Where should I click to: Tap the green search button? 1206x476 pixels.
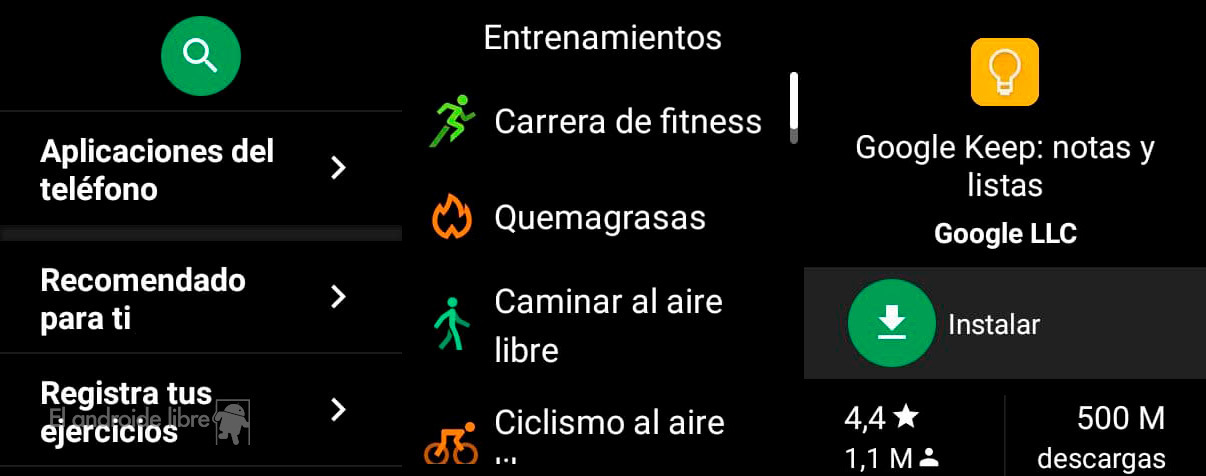coord(201,56)
